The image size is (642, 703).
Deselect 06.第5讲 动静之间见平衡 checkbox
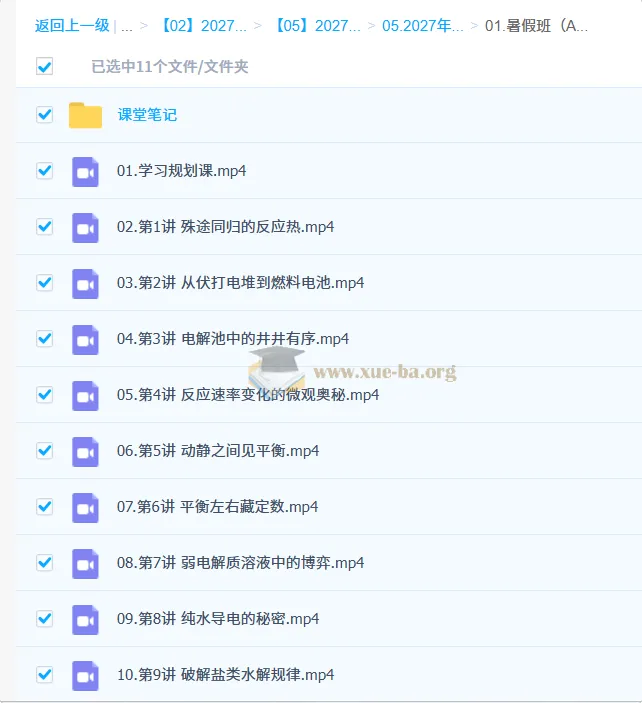tap(44, 451)
